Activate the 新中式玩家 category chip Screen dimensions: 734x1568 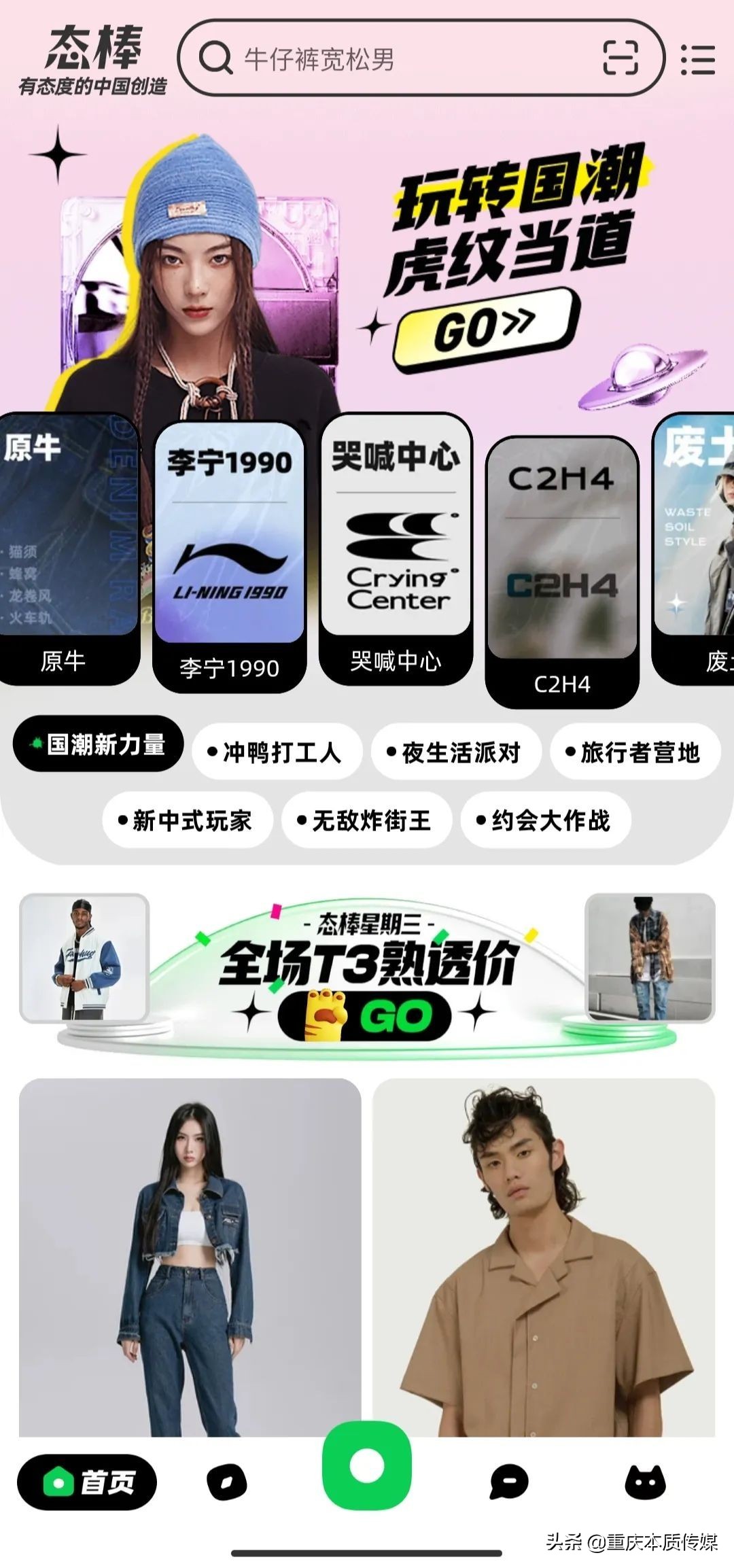tap(189, 821)
